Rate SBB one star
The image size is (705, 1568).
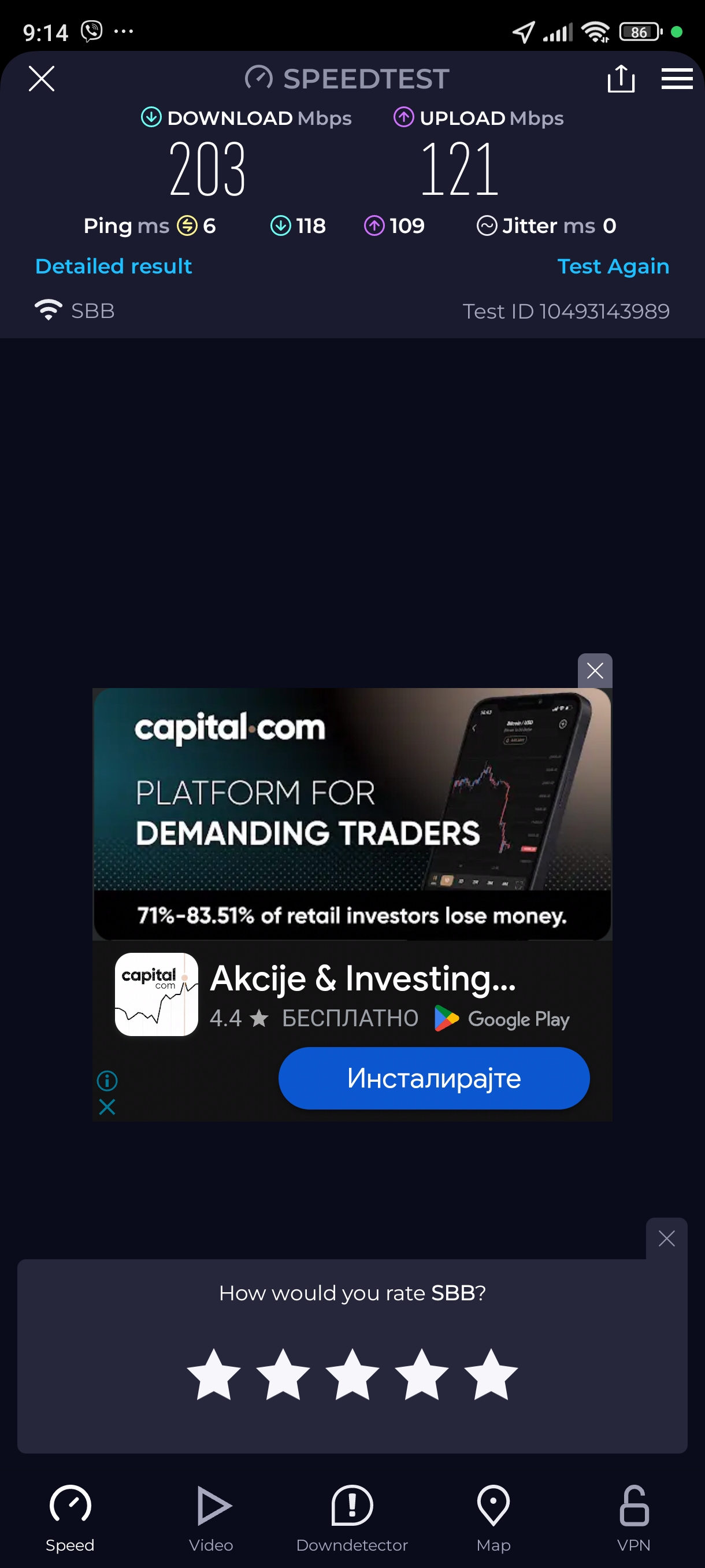(213, 1375)
